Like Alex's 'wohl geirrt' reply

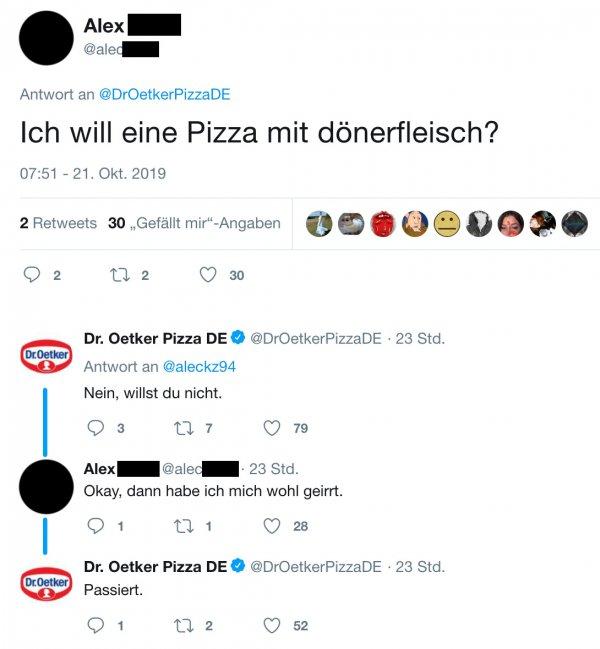[x=272, y=526]
